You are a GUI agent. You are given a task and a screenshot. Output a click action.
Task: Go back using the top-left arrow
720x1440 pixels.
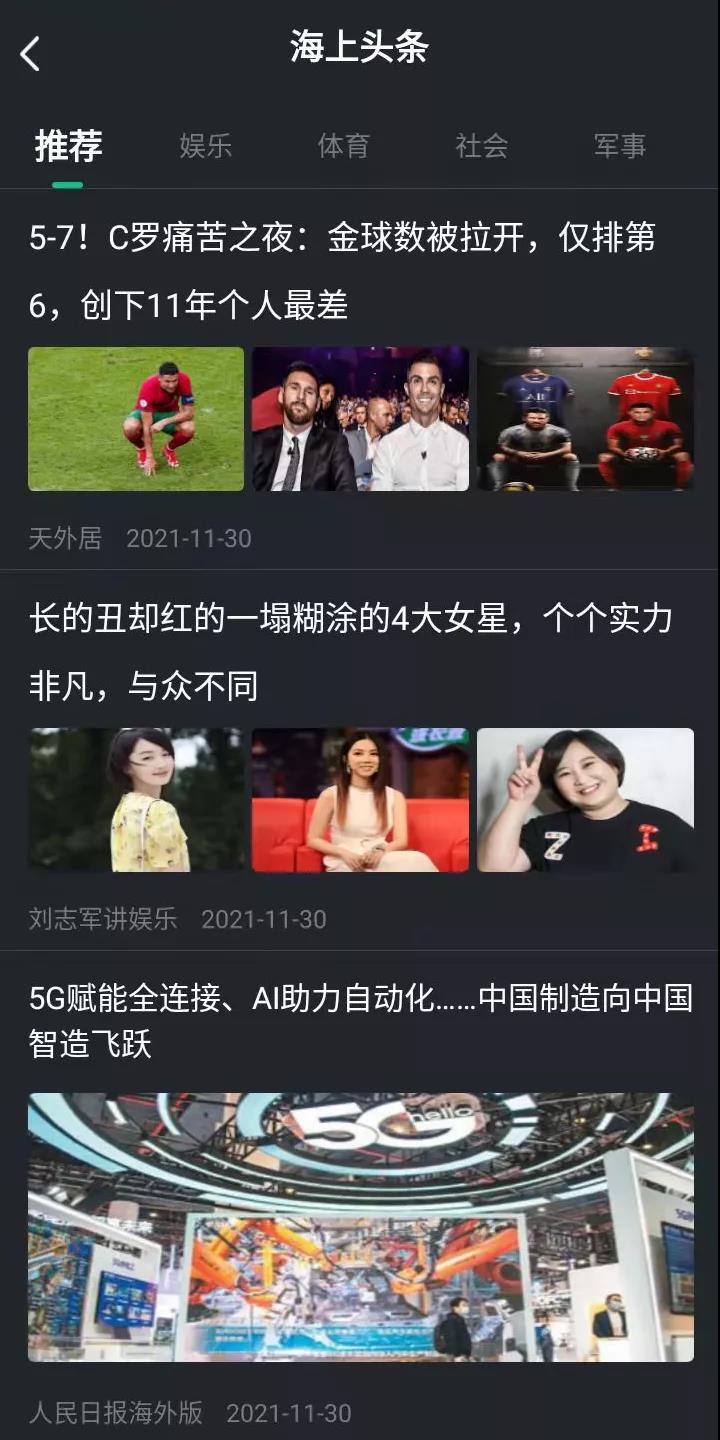click(x=31, y=53)
